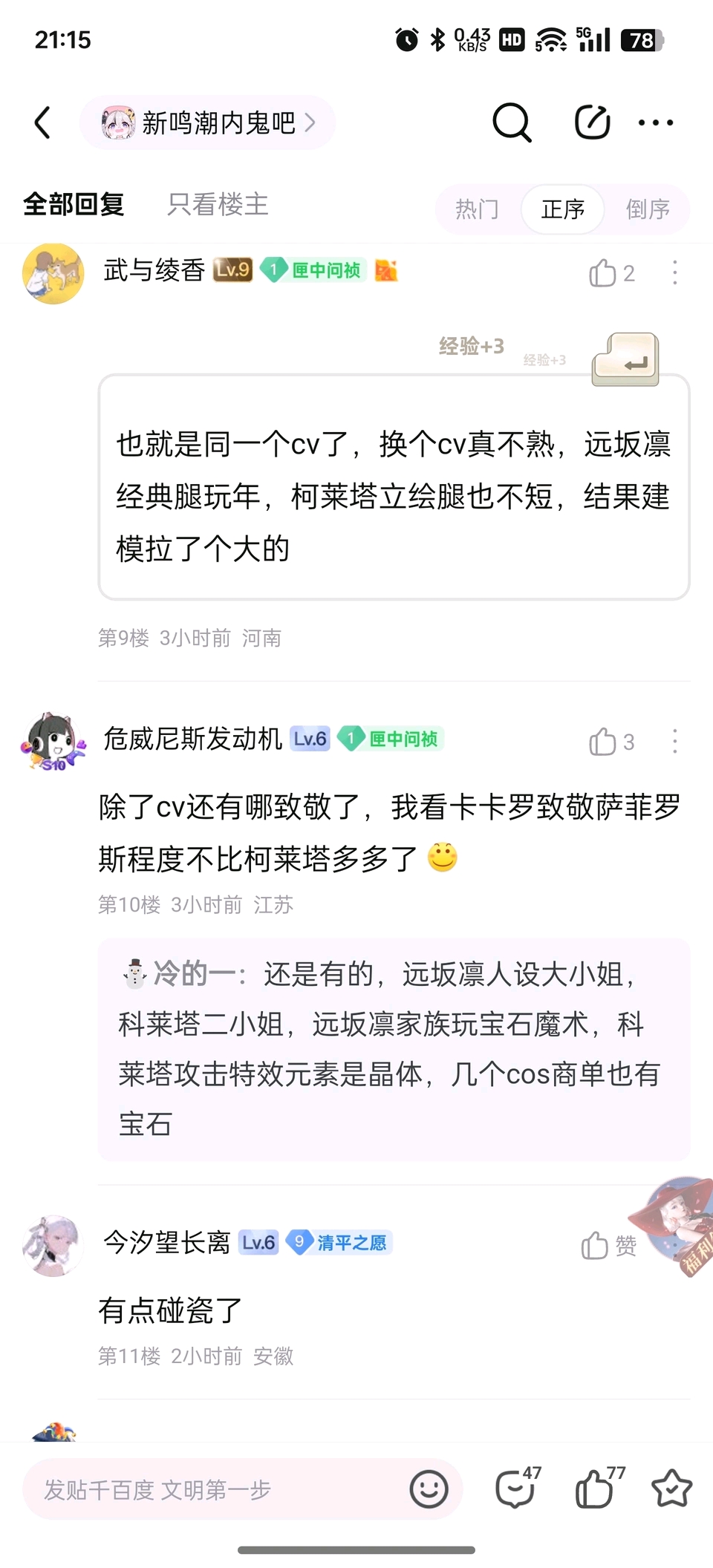Open the top-bar overflow menu
This screenshot has height=1568, width=713.
[x=656, y=122]
